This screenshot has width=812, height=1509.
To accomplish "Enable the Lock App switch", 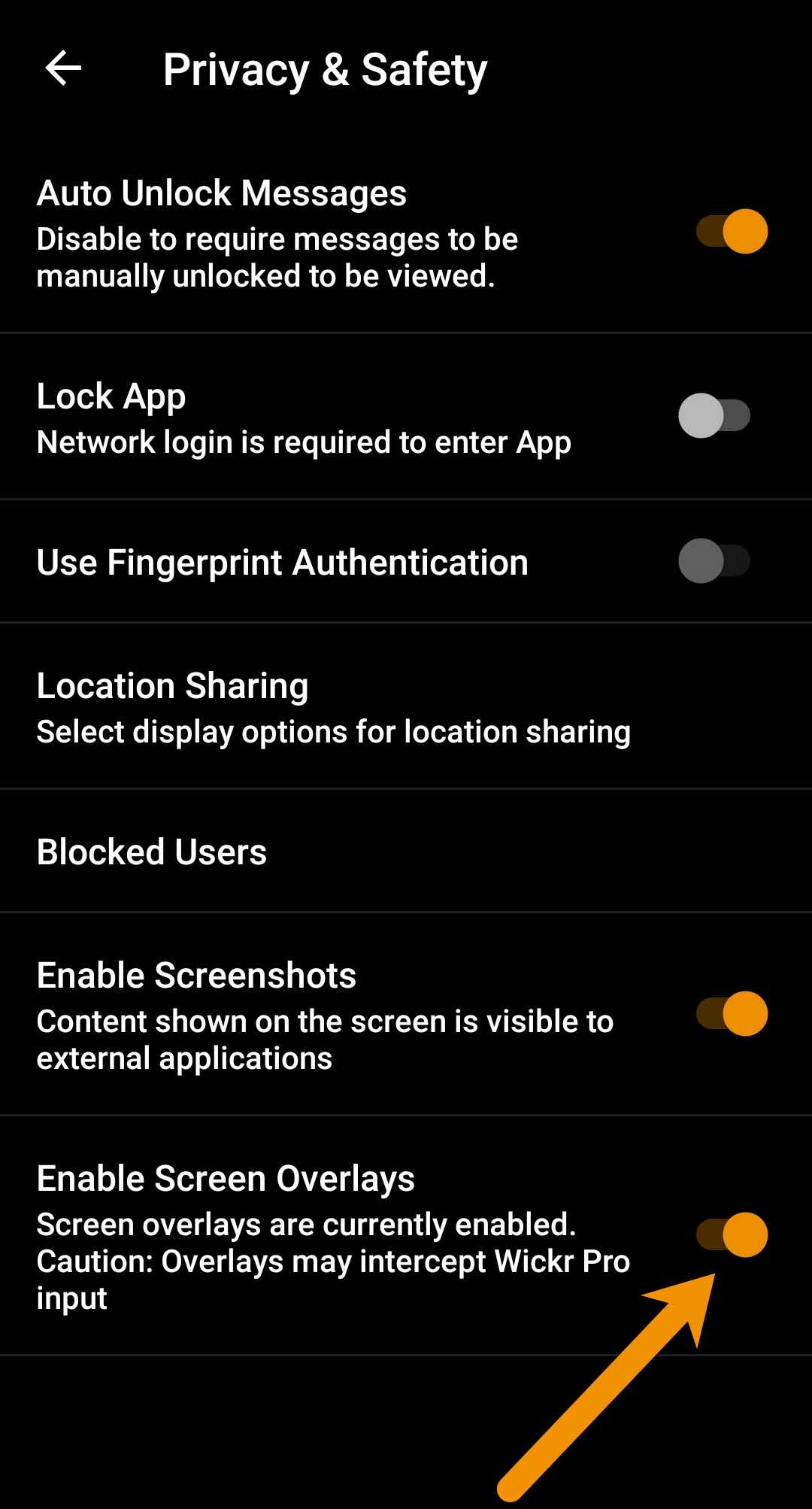I will pyautogui.click(x=714, y=415).
